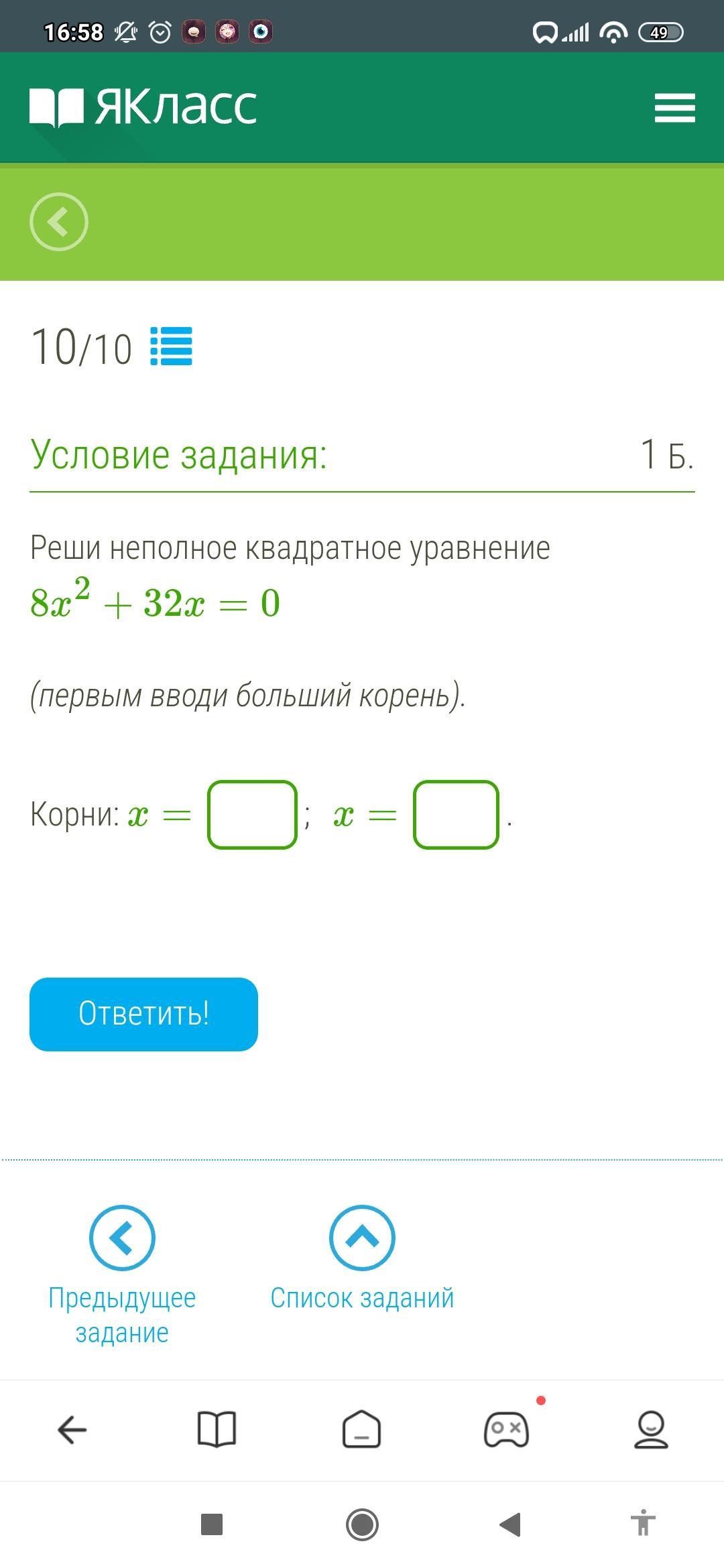Screen dimensions: 724x1568
Task: Go to Предыдущее задание
Action: 122,1276
